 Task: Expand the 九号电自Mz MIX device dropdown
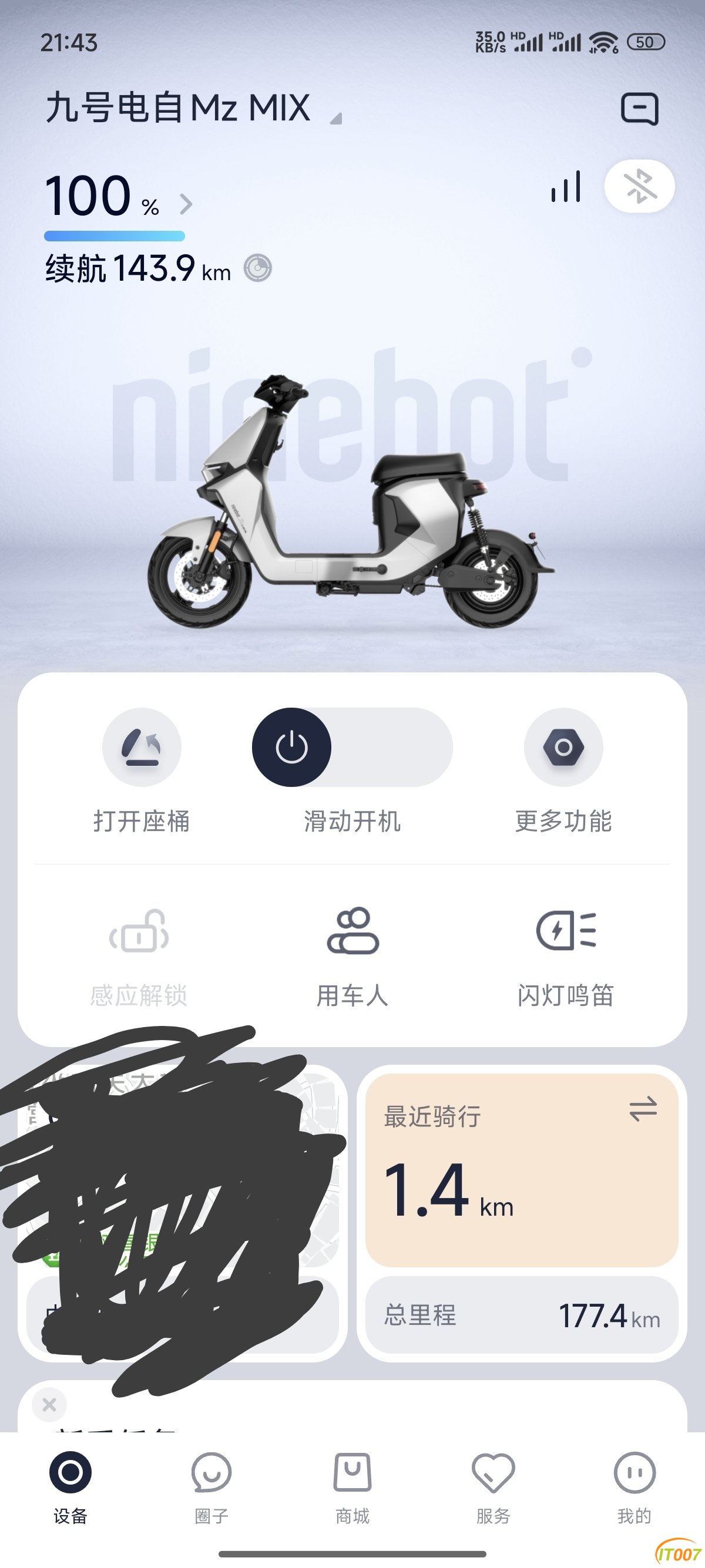click(335, 119)
